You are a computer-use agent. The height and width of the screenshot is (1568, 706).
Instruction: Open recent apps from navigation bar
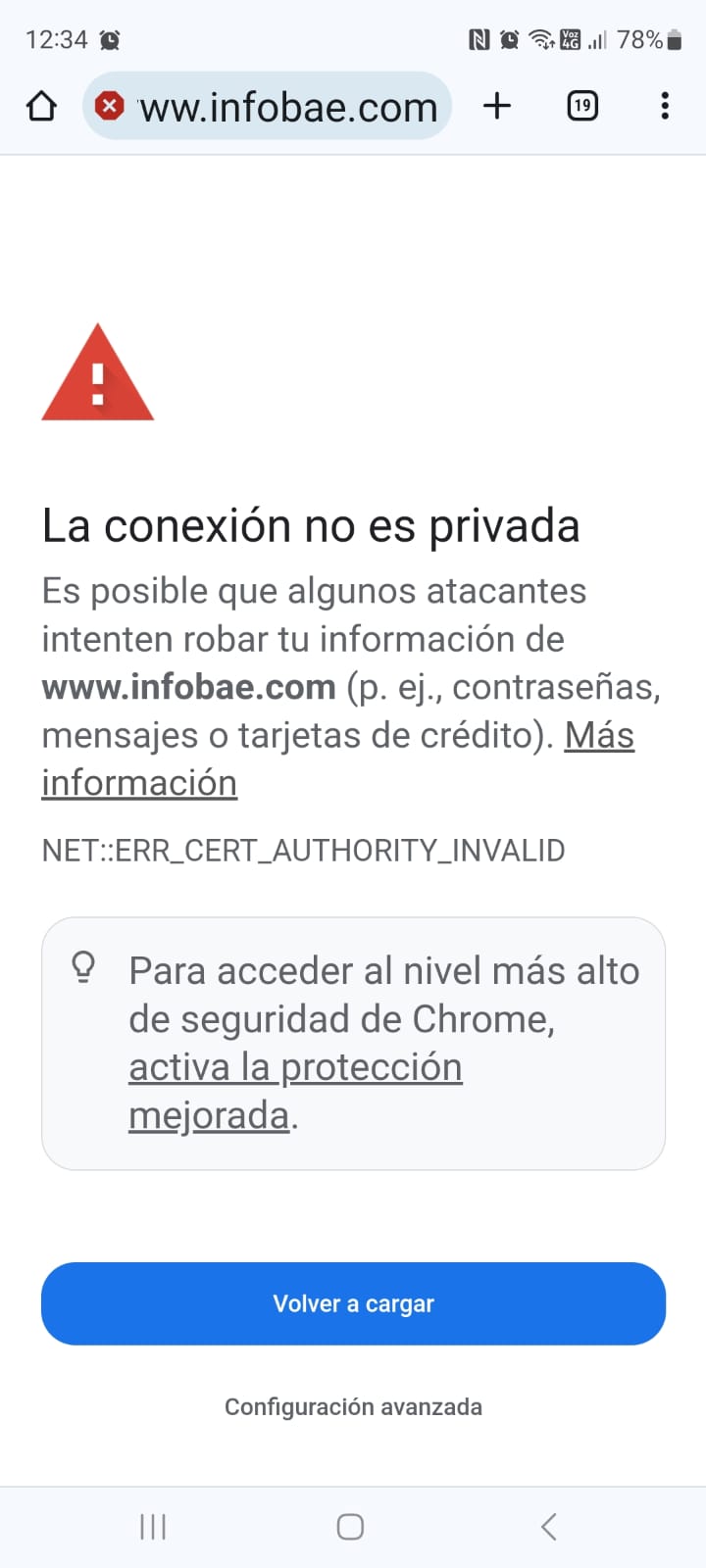tap(153, 1526)
